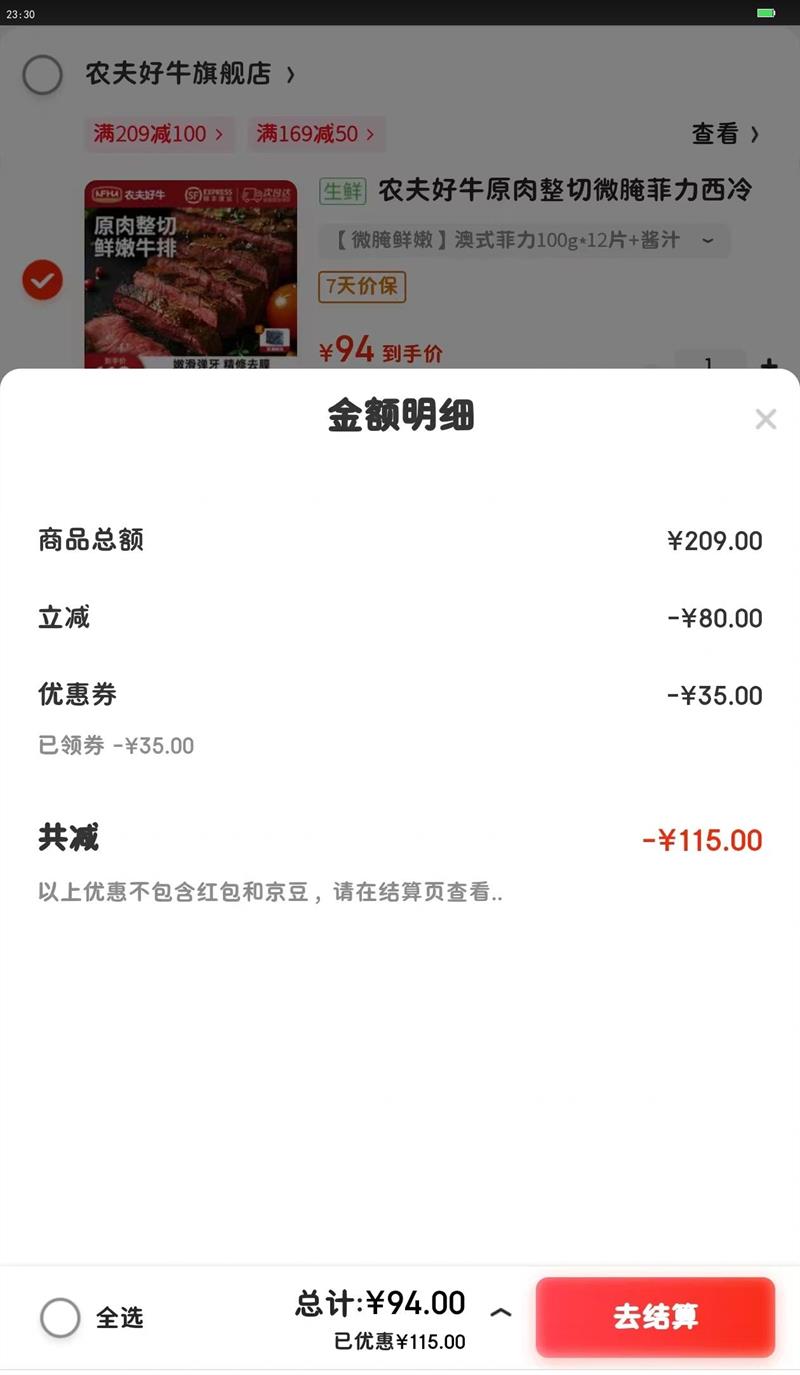Image resolution: width=800 pixels, height=1375 pixels.
Task: Collapse the price details chevron beside 总计
Action: pyautogui.click(x=501, y=1312)
